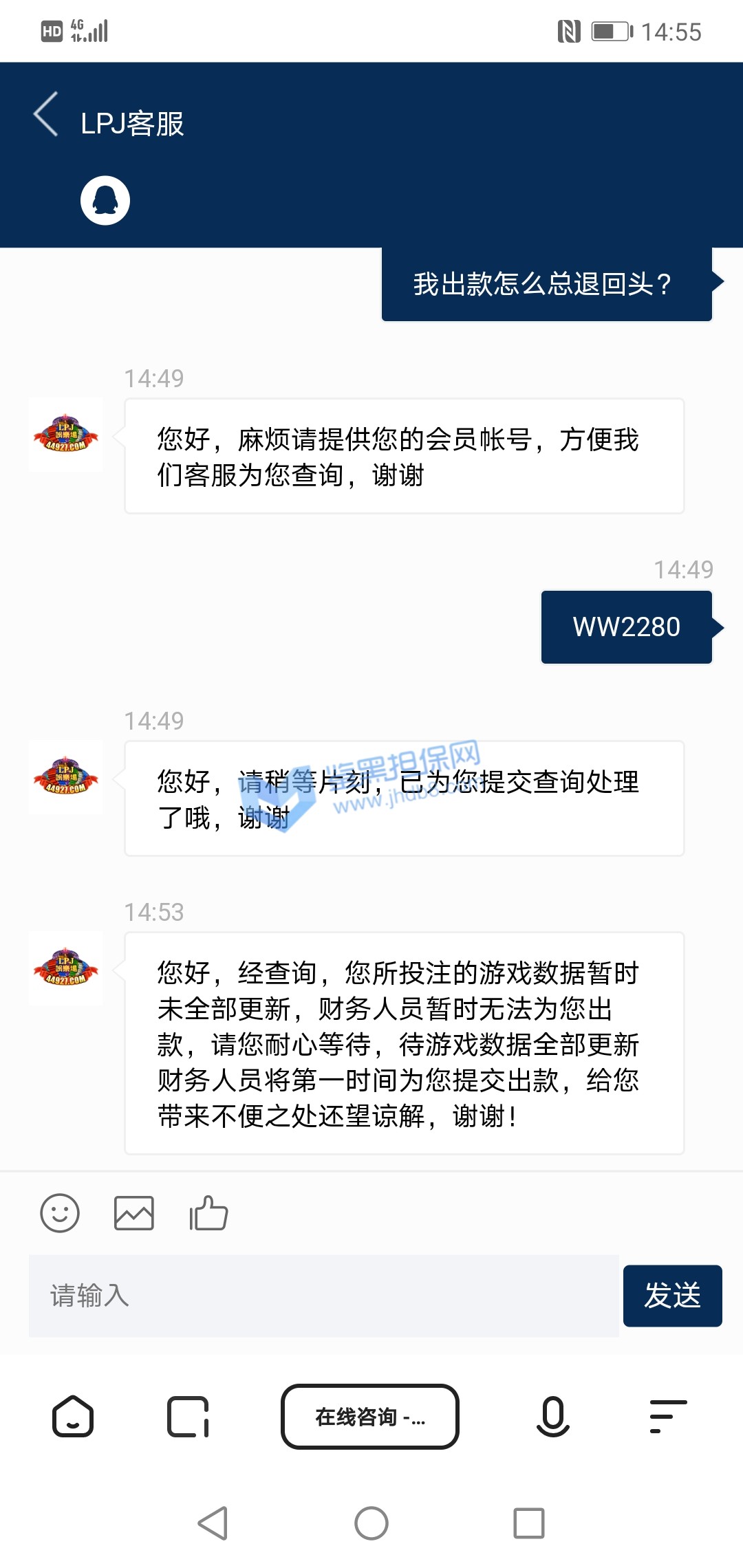
Task: Open the browser home page
Action: click(x=73, y=1417)
